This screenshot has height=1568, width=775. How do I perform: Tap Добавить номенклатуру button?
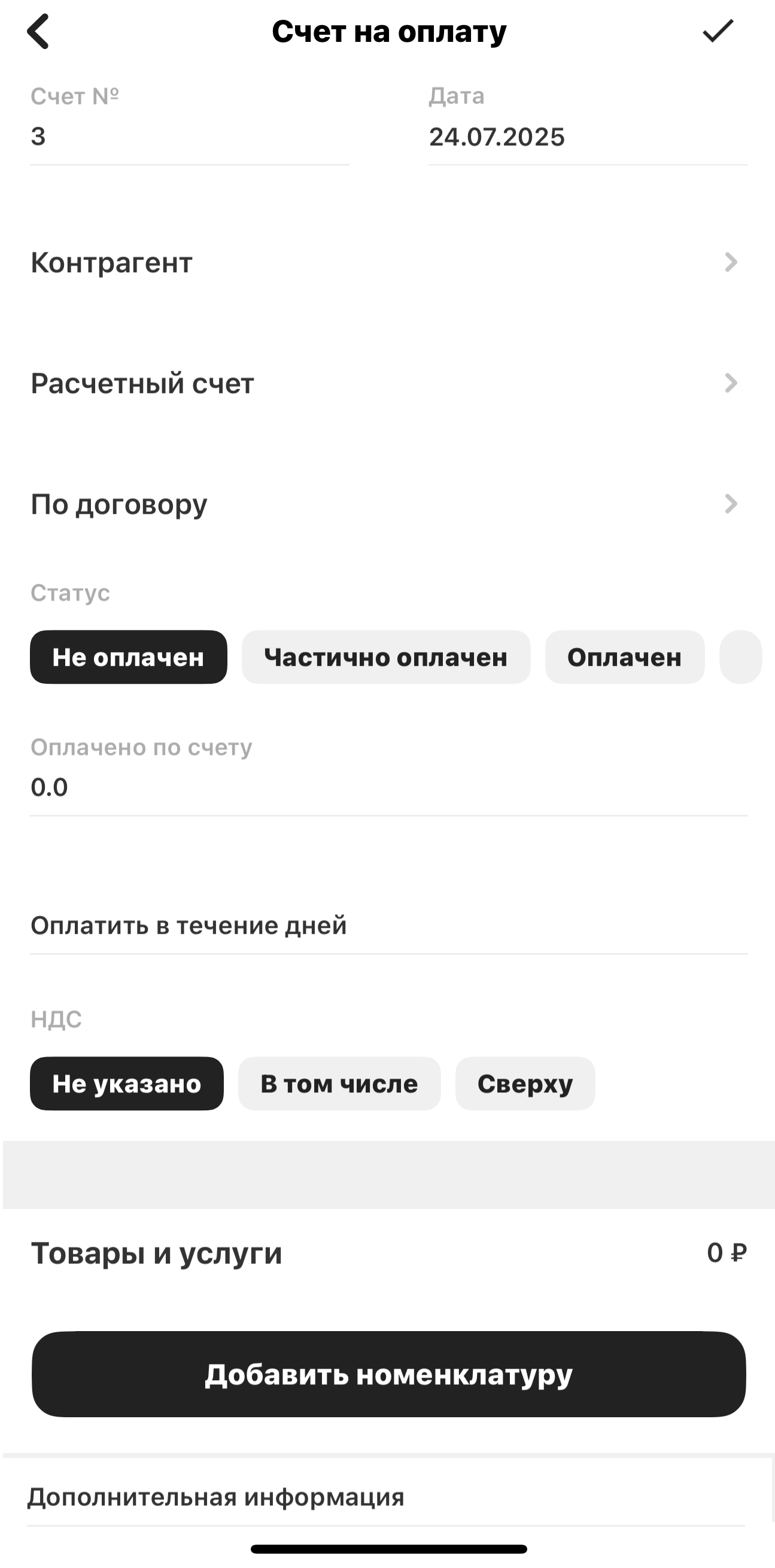tap(388, 1374)
